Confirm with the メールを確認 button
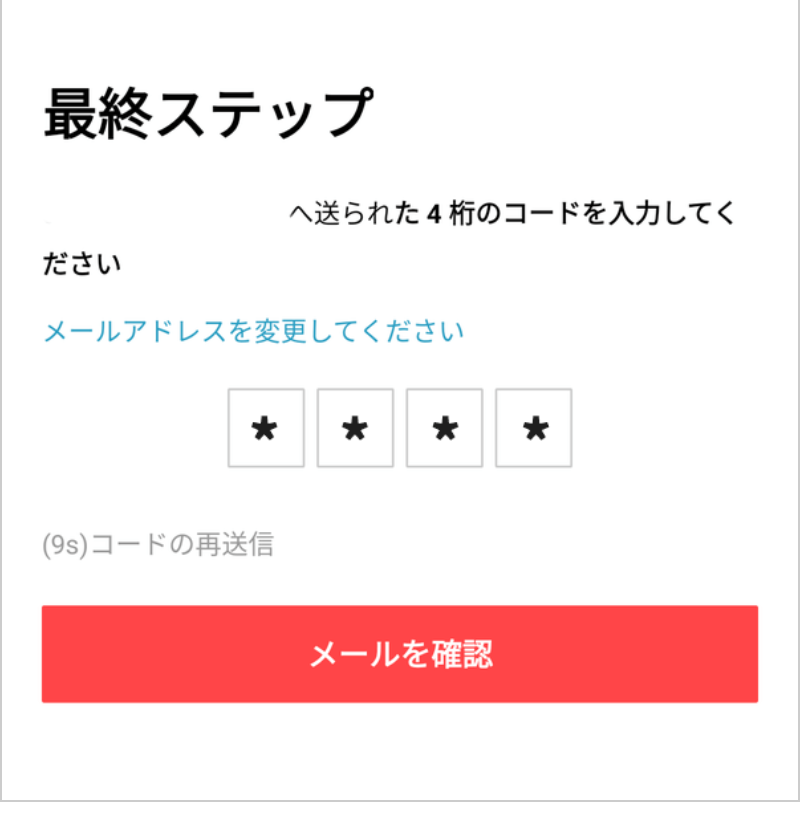The width and height of the screenshot is (802, 814). [x=400, y=654]
